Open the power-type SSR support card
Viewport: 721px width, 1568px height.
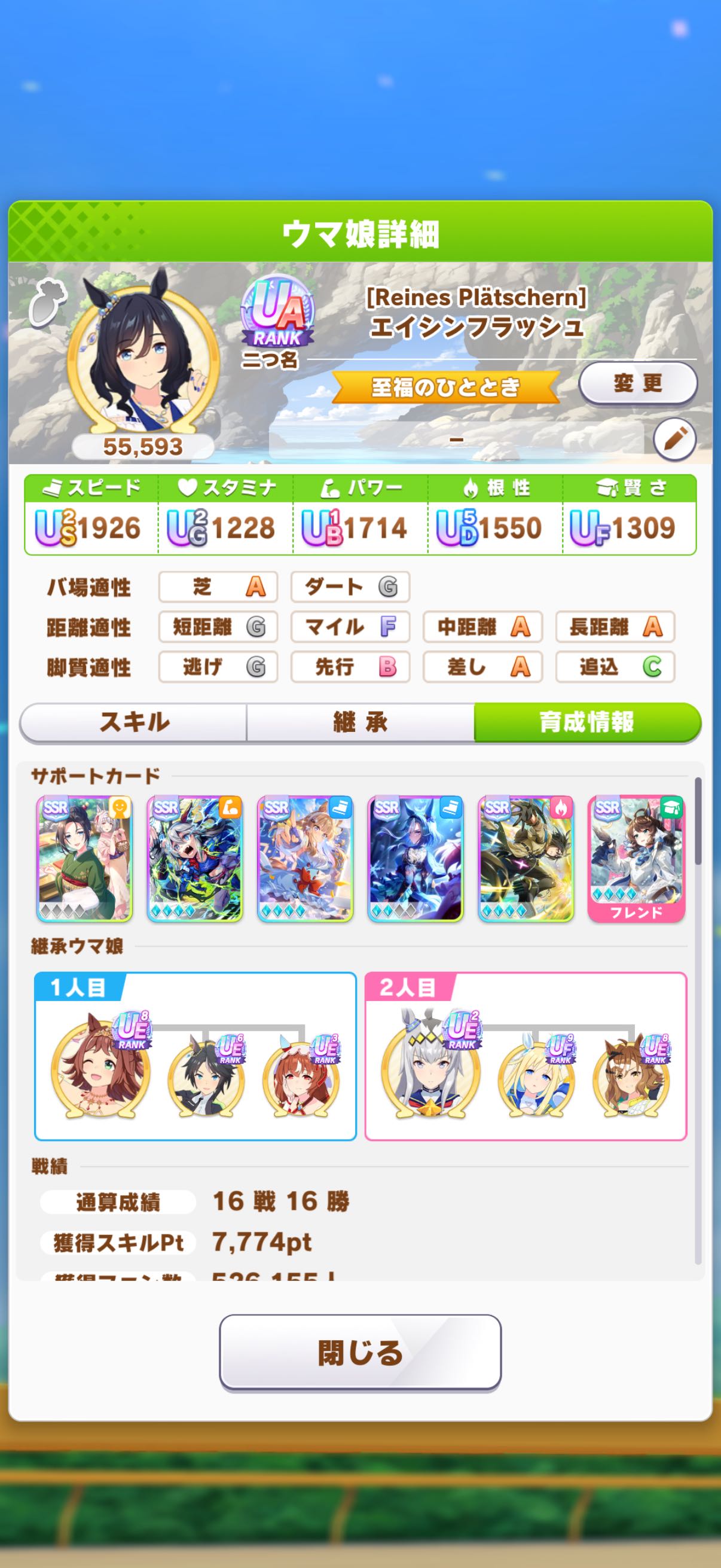coord(195,858)
